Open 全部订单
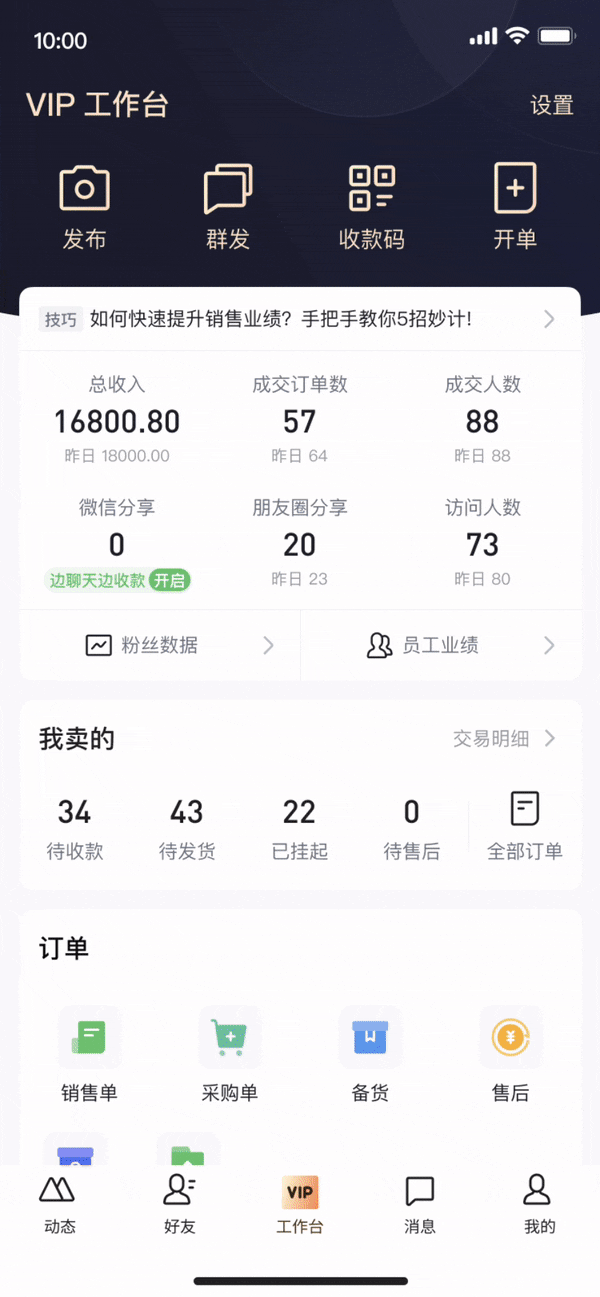Viewport: 600px width, 1297px height. tap(525, 826)
